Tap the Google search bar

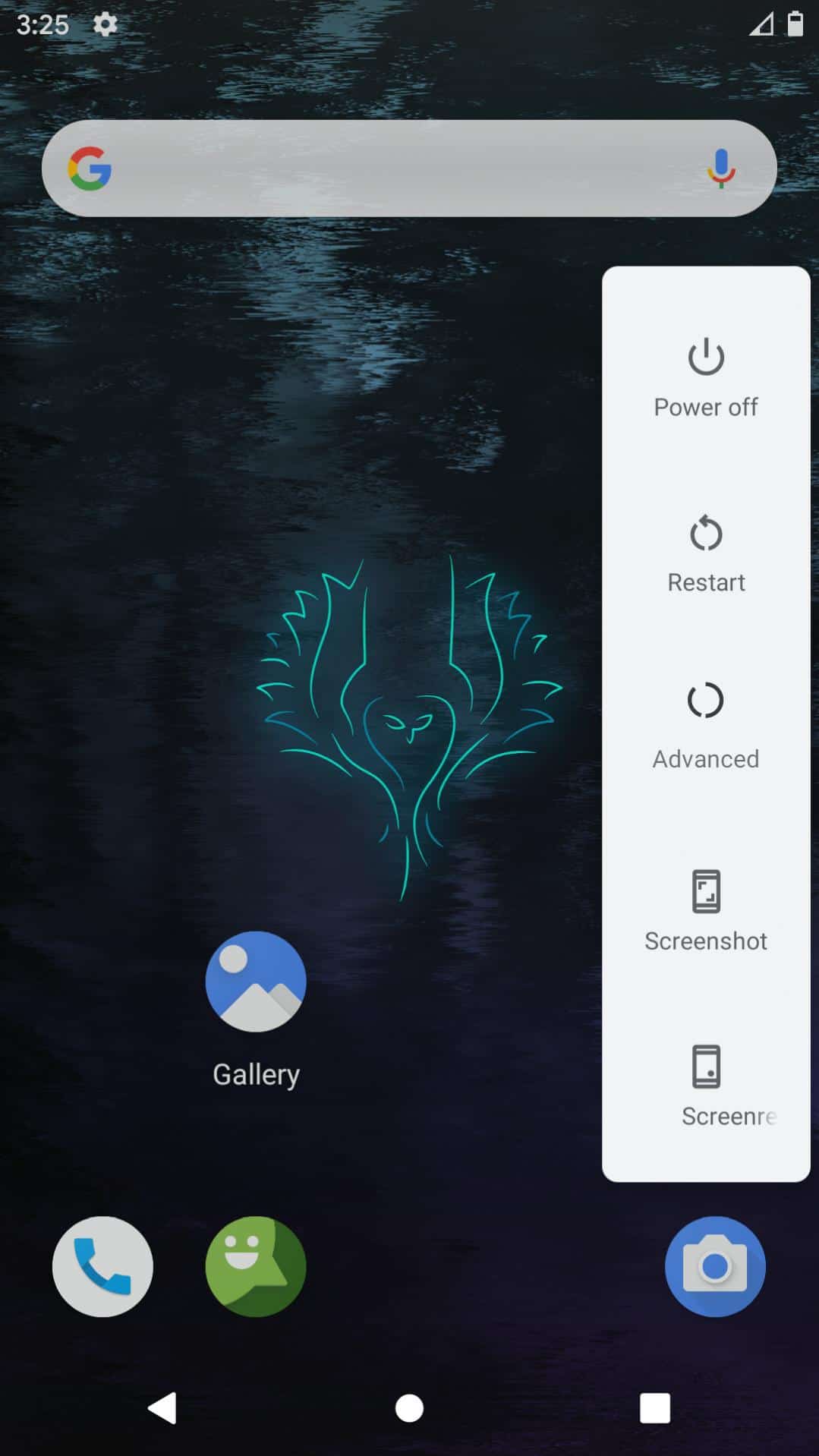[x=409, y=168]
